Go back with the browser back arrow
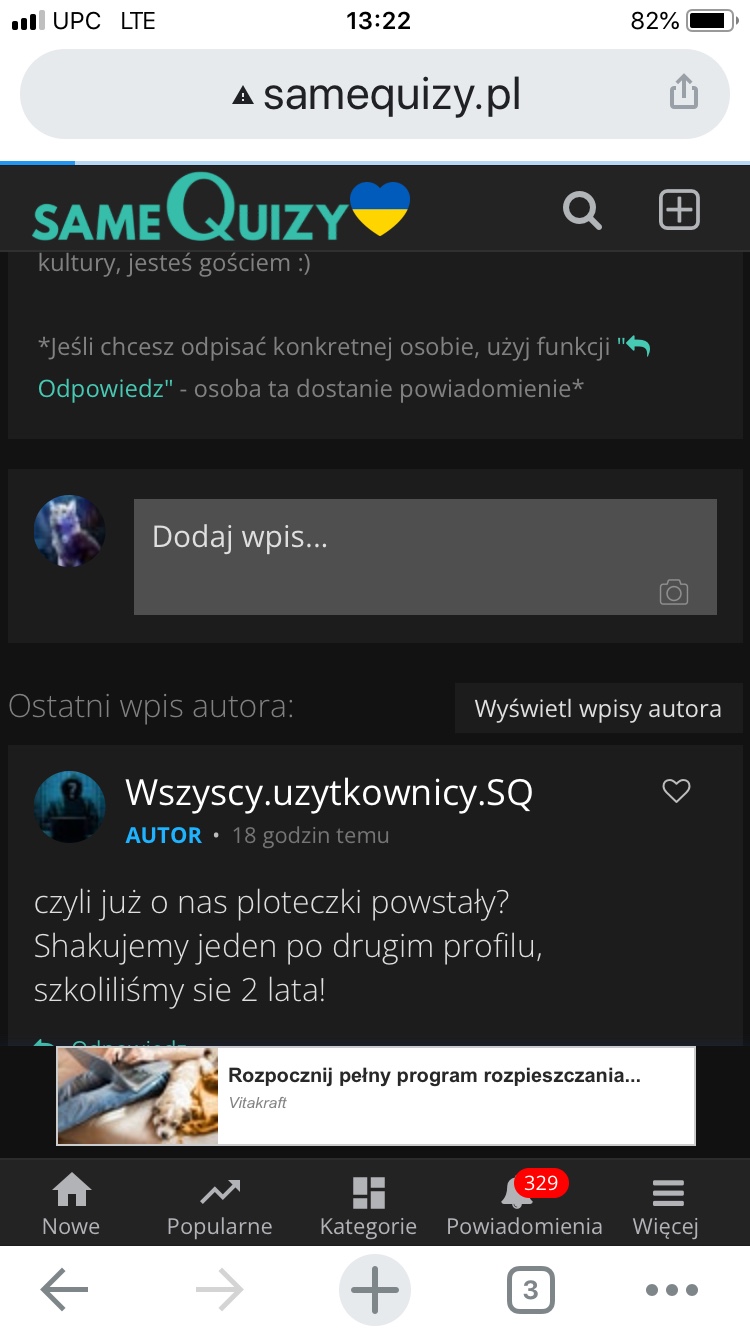 (65, 1290)
